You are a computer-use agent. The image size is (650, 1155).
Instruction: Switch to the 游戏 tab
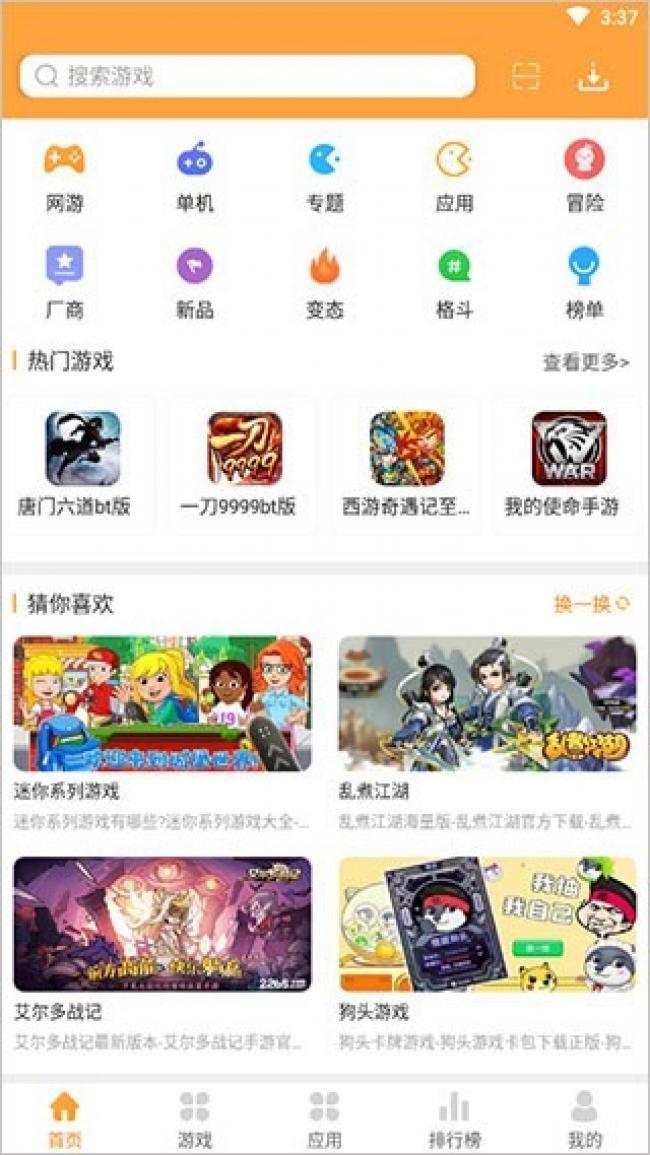pos(194,1119)
